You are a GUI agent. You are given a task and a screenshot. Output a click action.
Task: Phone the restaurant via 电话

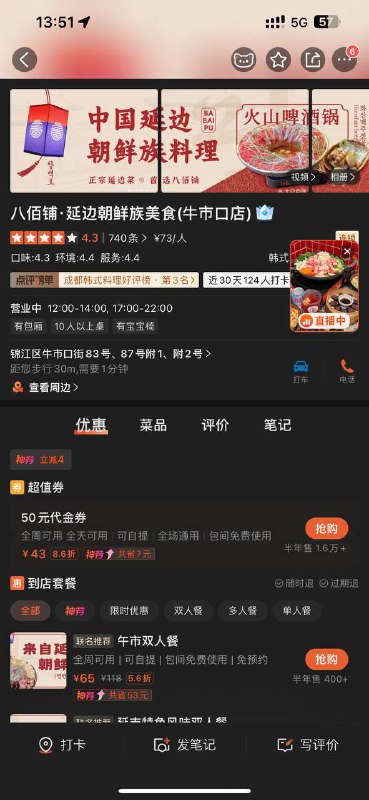347,372
